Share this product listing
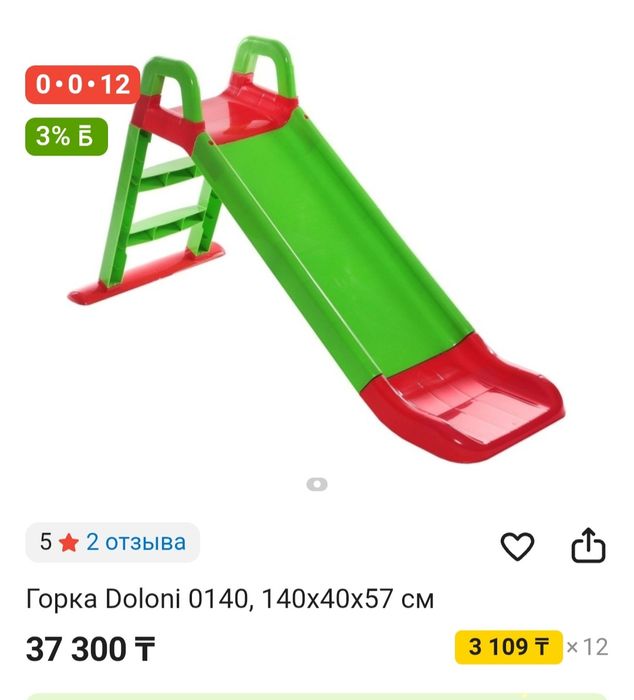 click(x=589, y=545)
